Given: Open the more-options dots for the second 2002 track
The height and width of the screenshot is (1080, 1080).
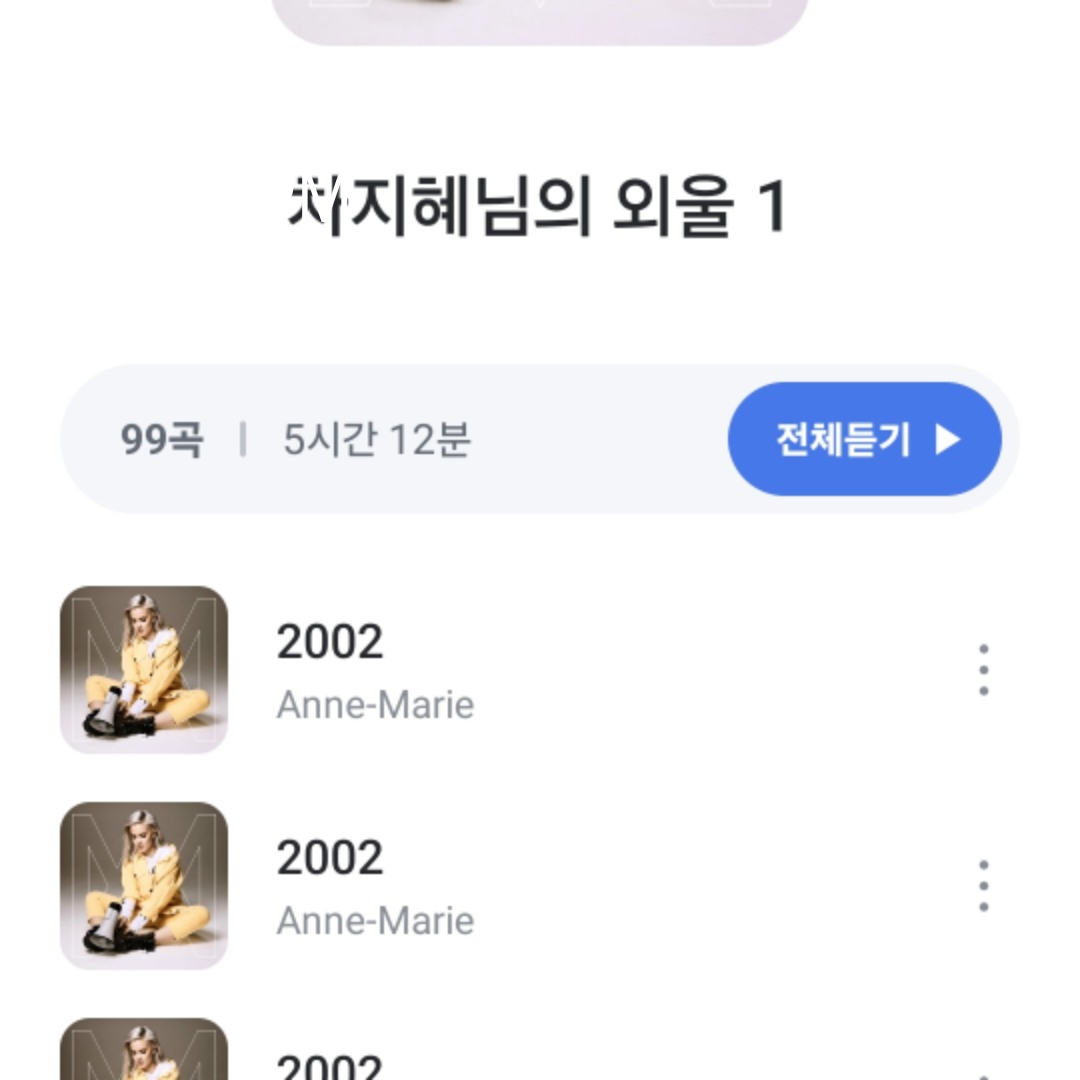Looking at the screenshot, I should (983, 886).
